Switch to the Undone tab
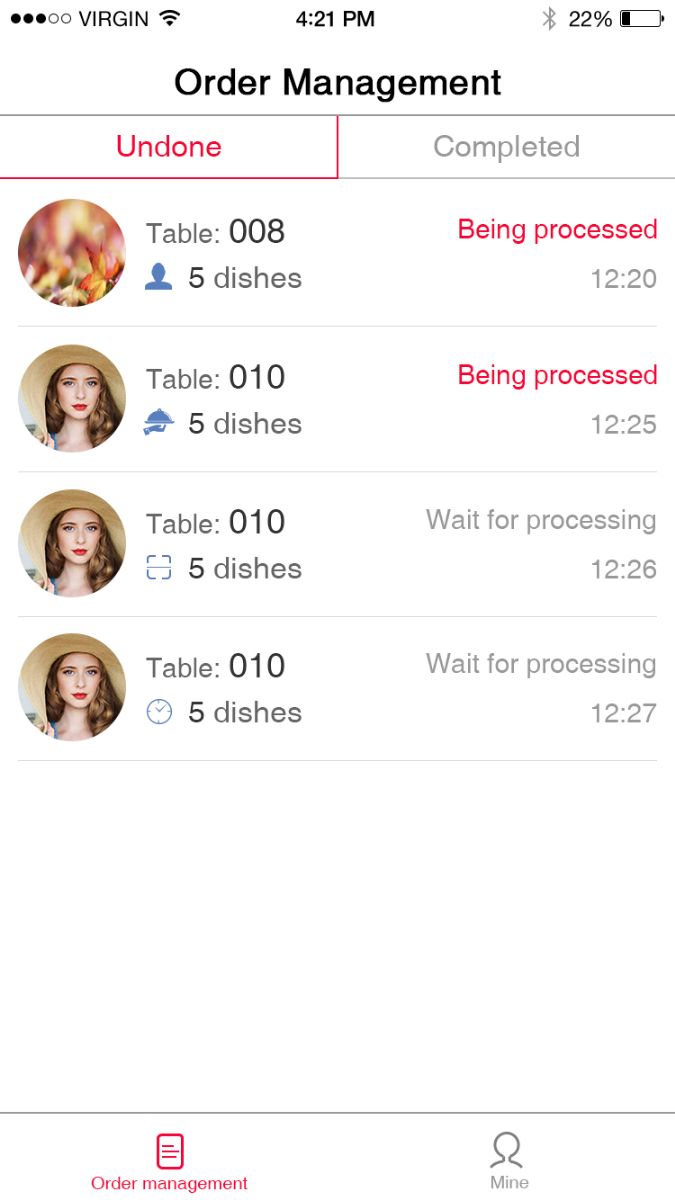This screenshot has width=675, height=1200. [x=169, y=147]
